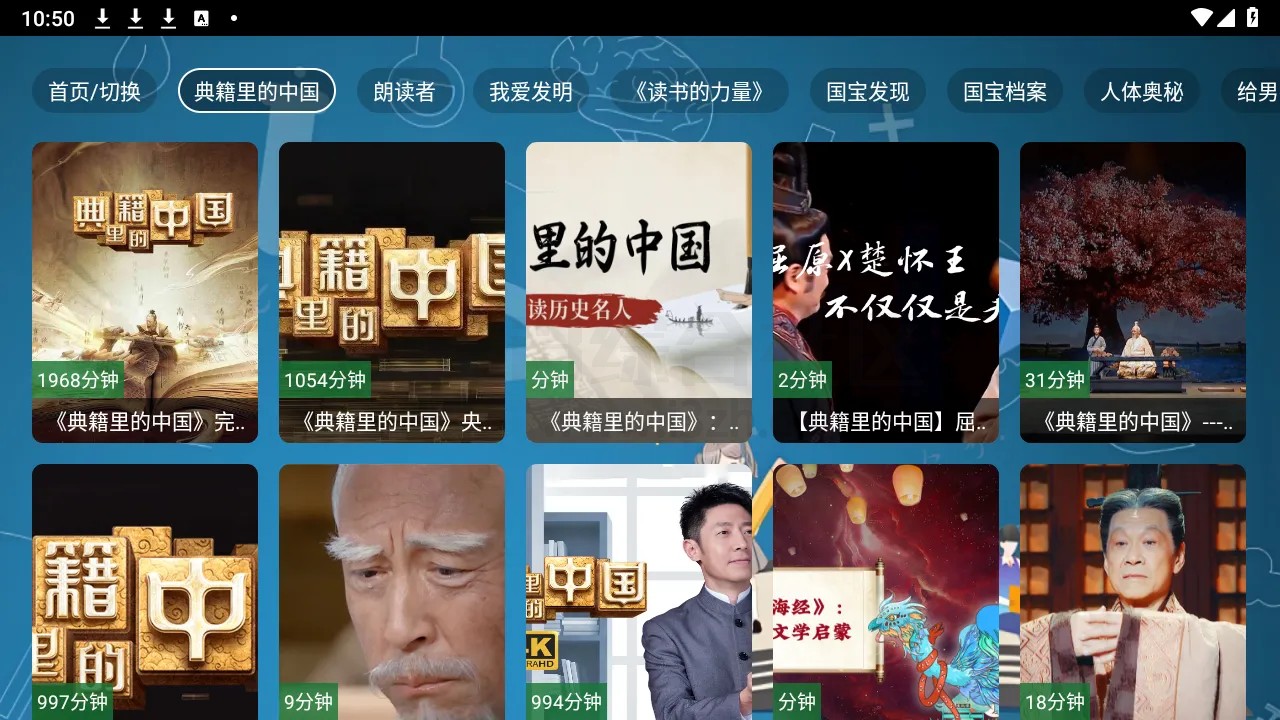The width and height of the screenshot is (1280, 720).
Task: Go to the 国宝发现 tab
Action: (x=867, y=92)
